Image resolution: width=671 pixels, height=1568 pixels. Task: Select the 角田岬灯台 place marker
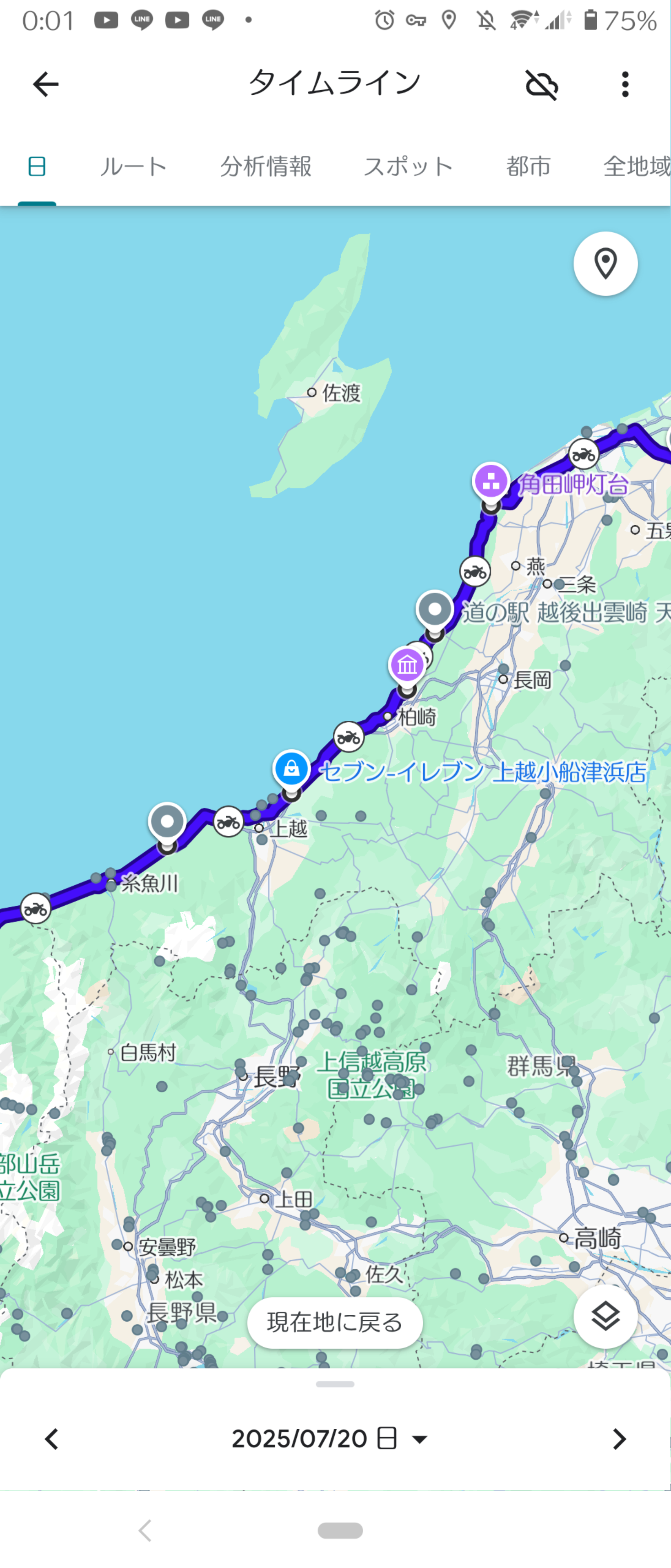tap(491, 483)
